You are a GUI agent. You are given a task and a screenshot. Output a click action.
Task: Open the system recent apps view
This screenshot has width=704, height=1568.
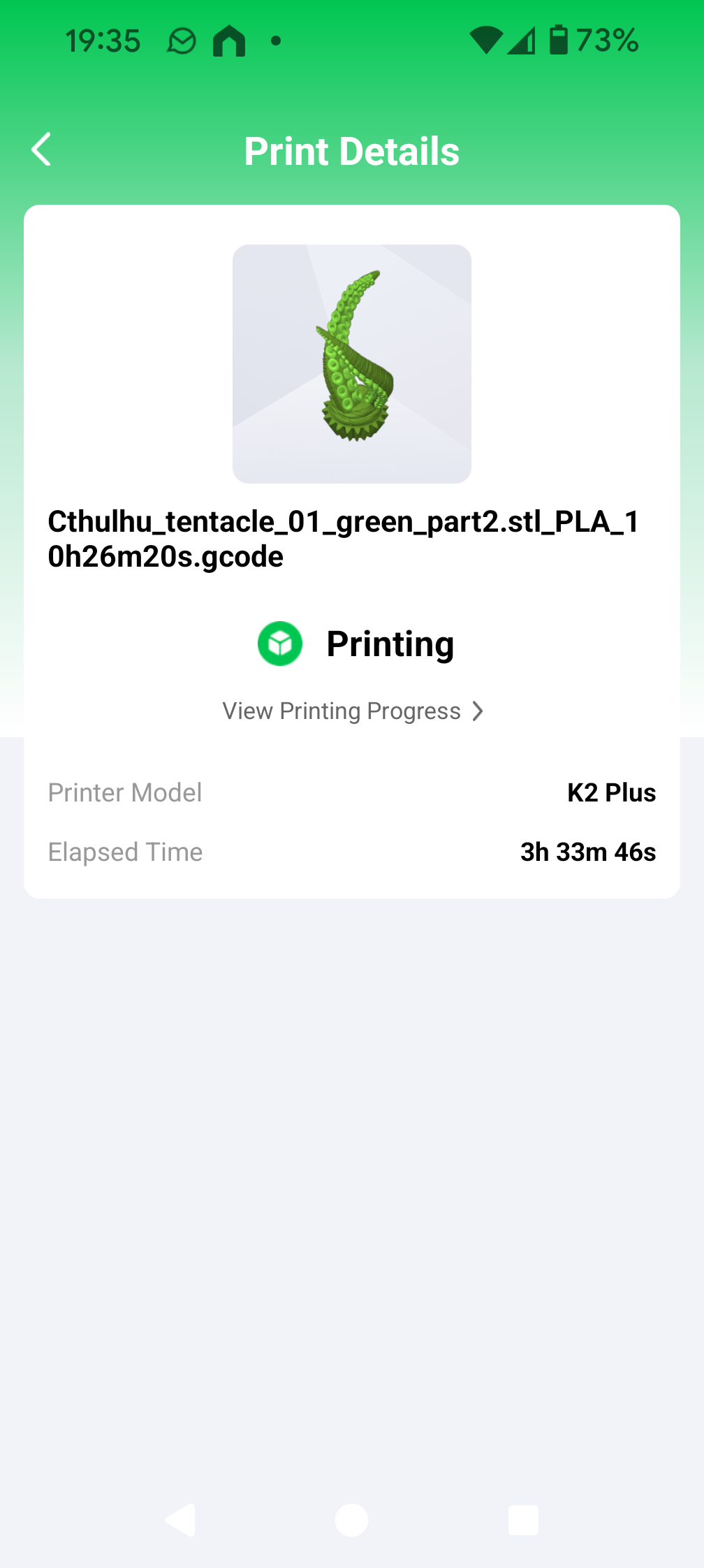click(524, 1520)
